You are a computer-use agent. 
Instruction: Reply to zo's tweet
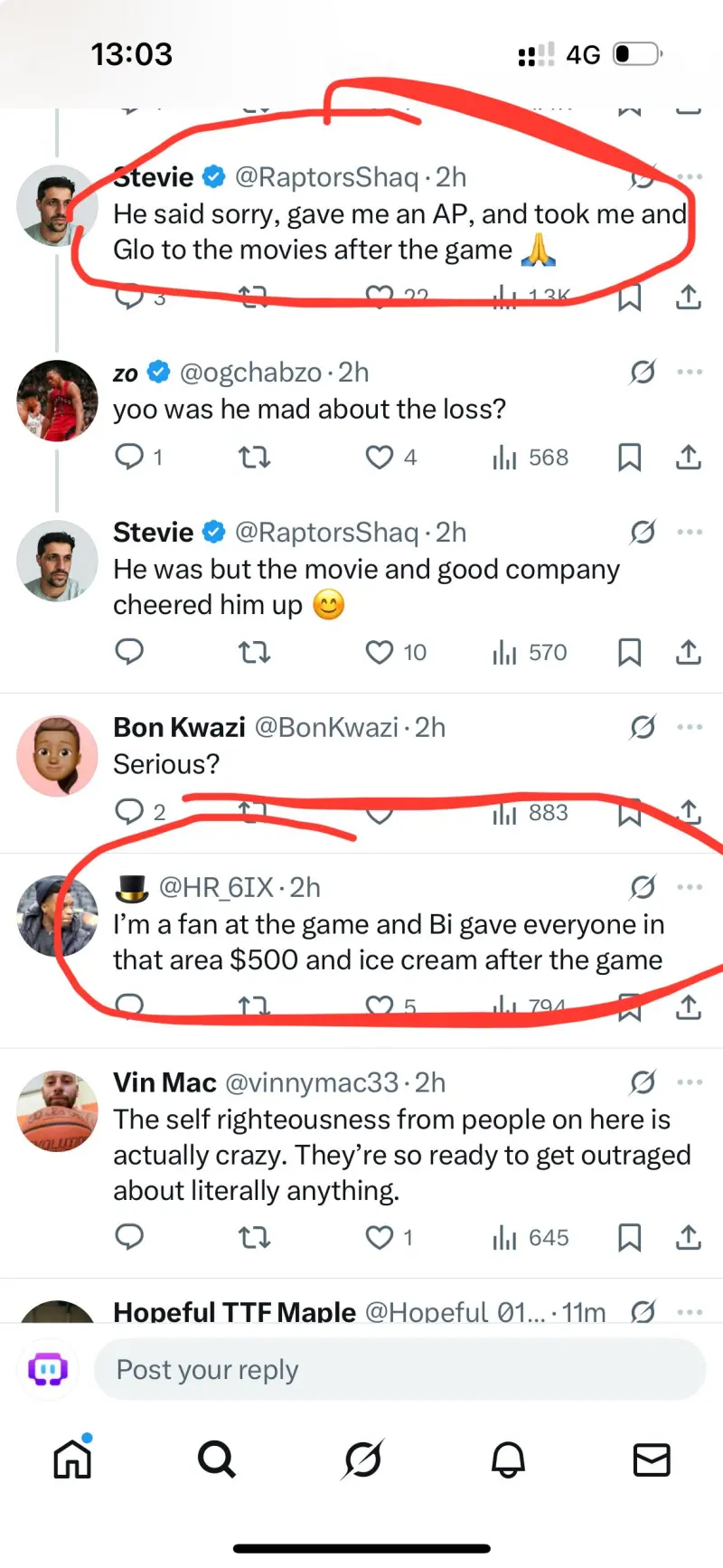[129, 457]
